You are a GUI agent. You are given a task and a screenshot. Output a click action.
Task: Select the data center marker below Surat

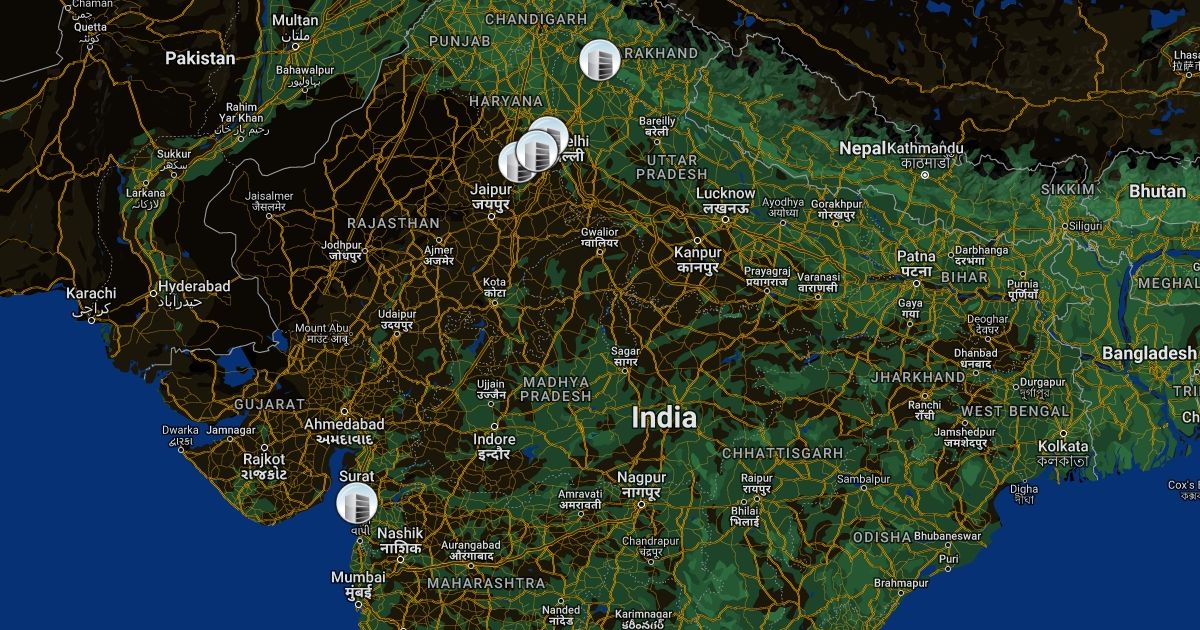(356, 504)
